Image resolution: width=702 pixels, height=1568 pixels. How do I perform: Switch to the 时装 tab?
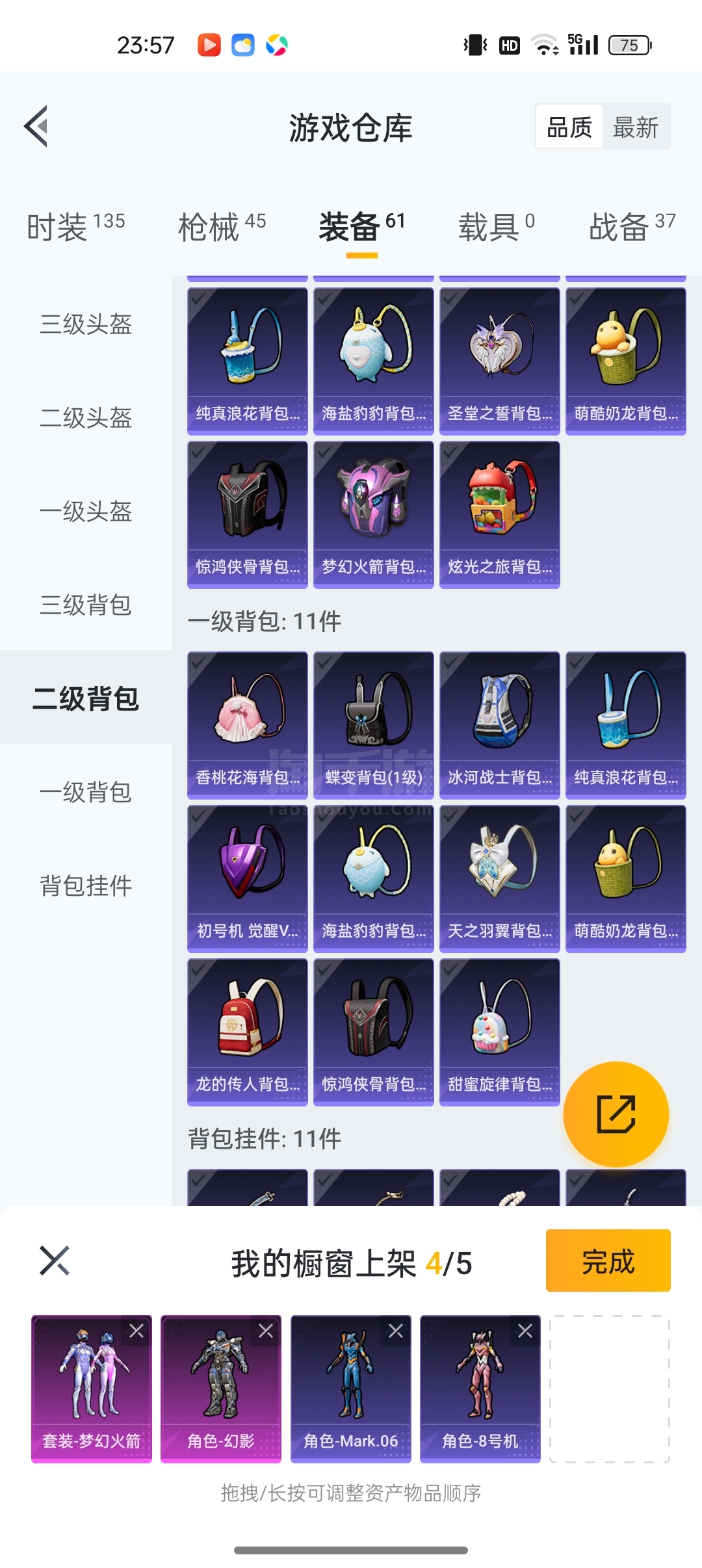75,227
